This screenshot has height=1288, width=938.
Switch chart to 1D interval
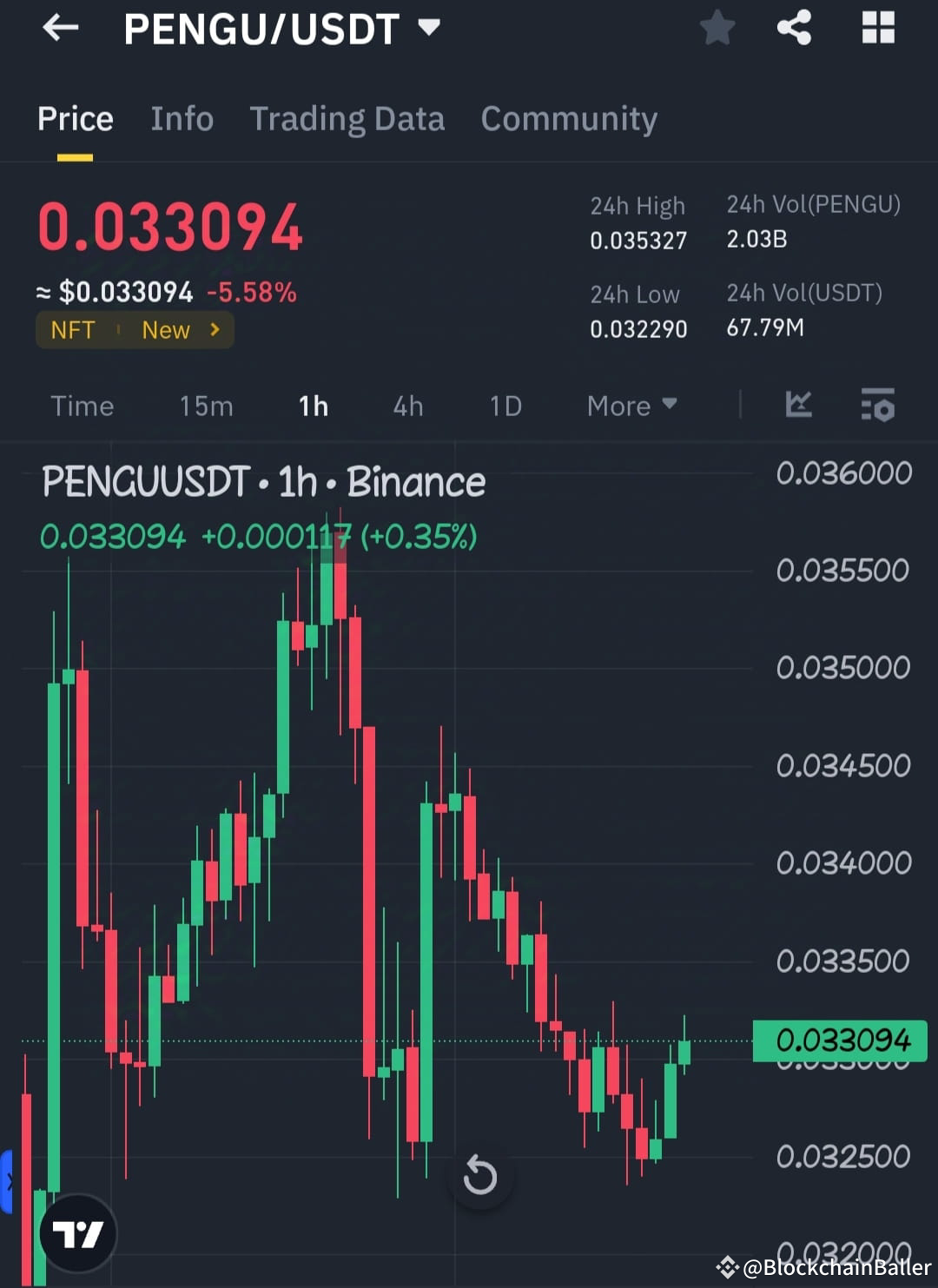tap(505, 405)
